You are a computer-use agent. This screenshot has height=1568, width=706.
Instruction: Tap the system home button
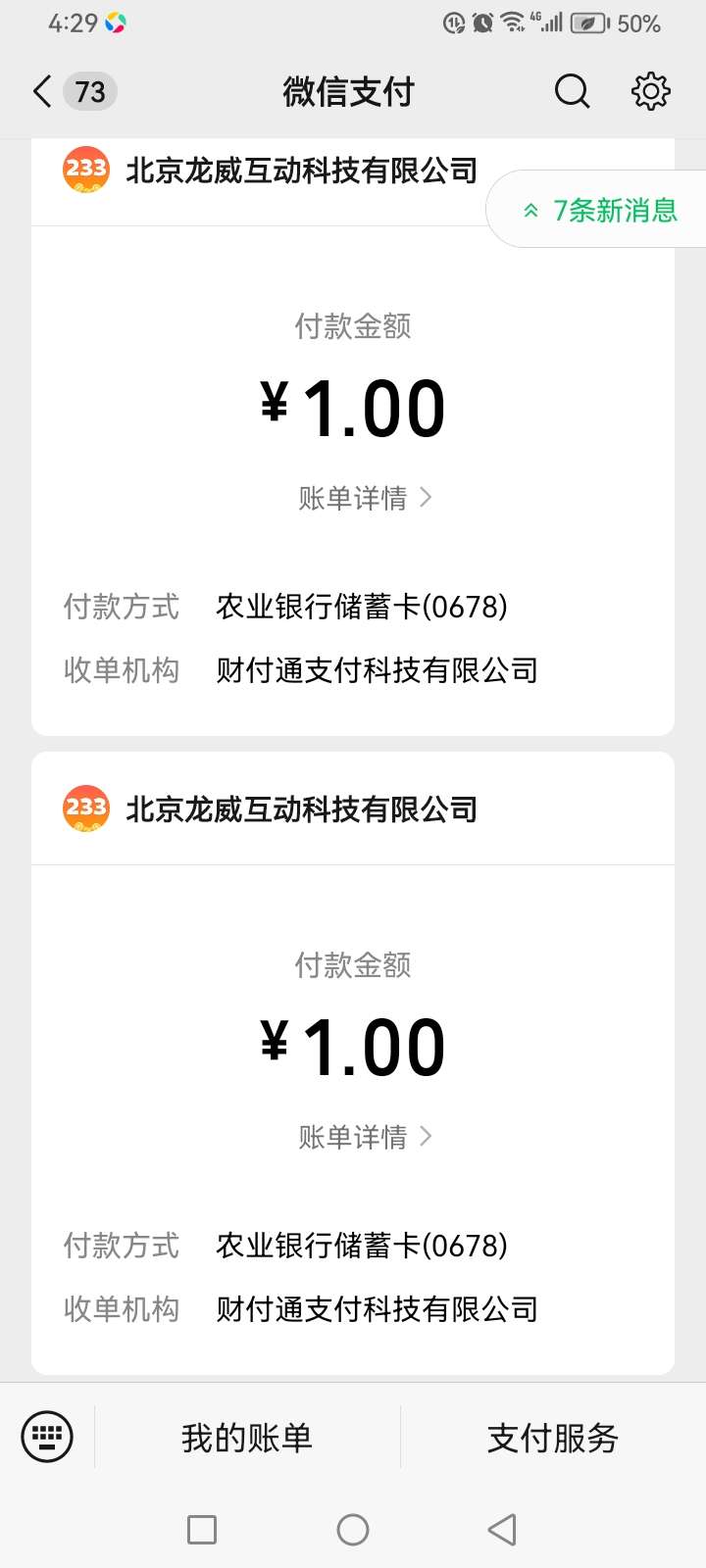tap(353, 1529)
